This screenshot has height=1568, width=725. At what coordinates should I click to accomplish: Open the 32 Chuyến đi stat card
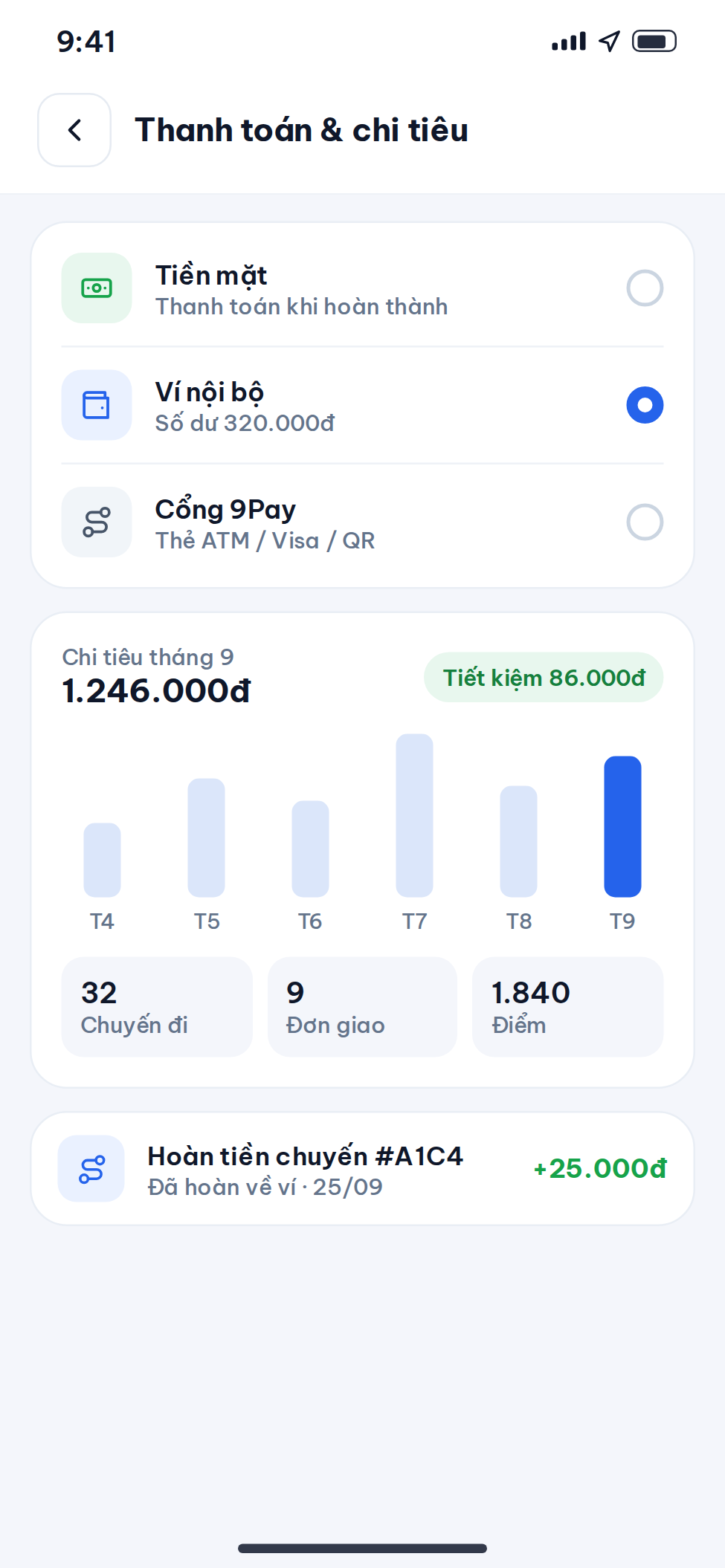click(157, 1007)
